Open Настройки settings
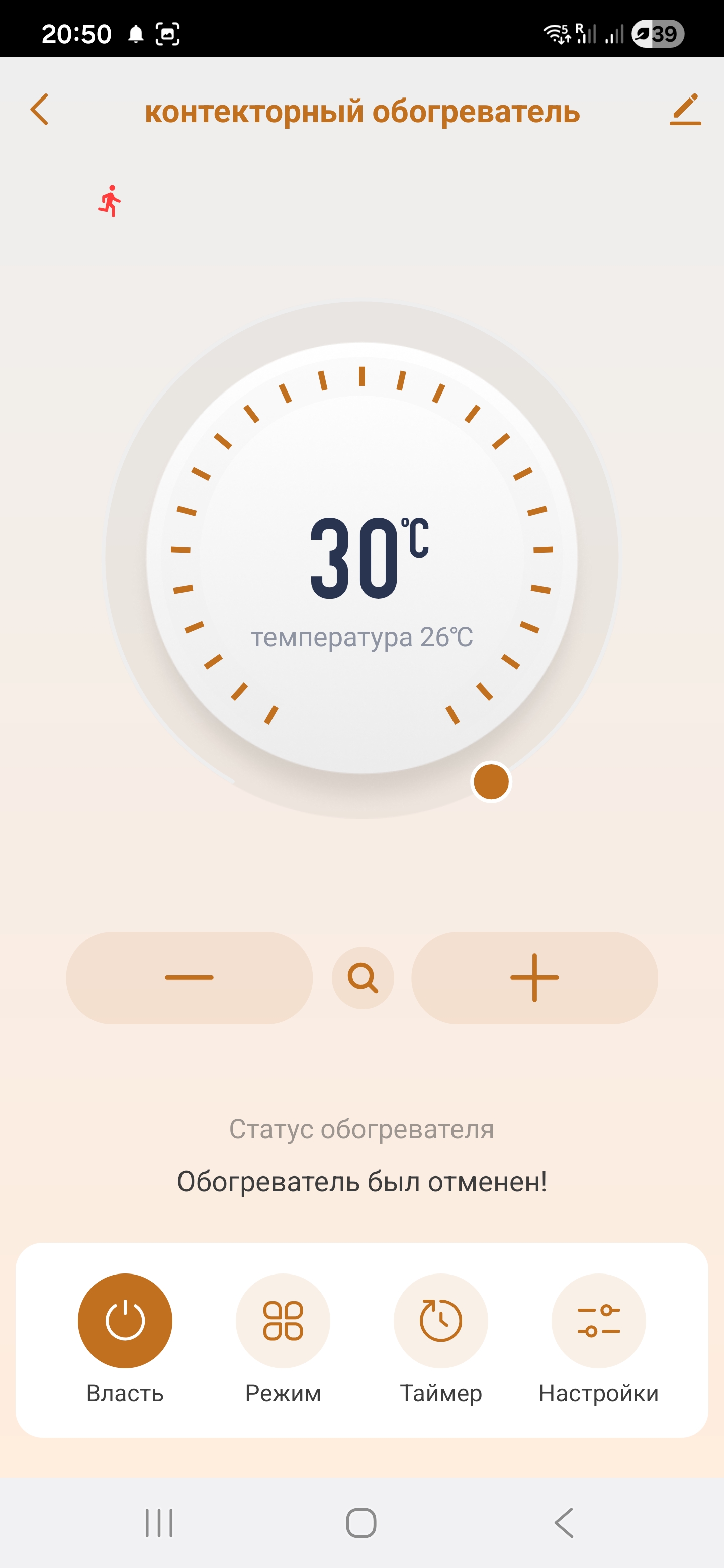Image resolution: width=724 pixels, height=1568 pixels. tap(598, 1321)
